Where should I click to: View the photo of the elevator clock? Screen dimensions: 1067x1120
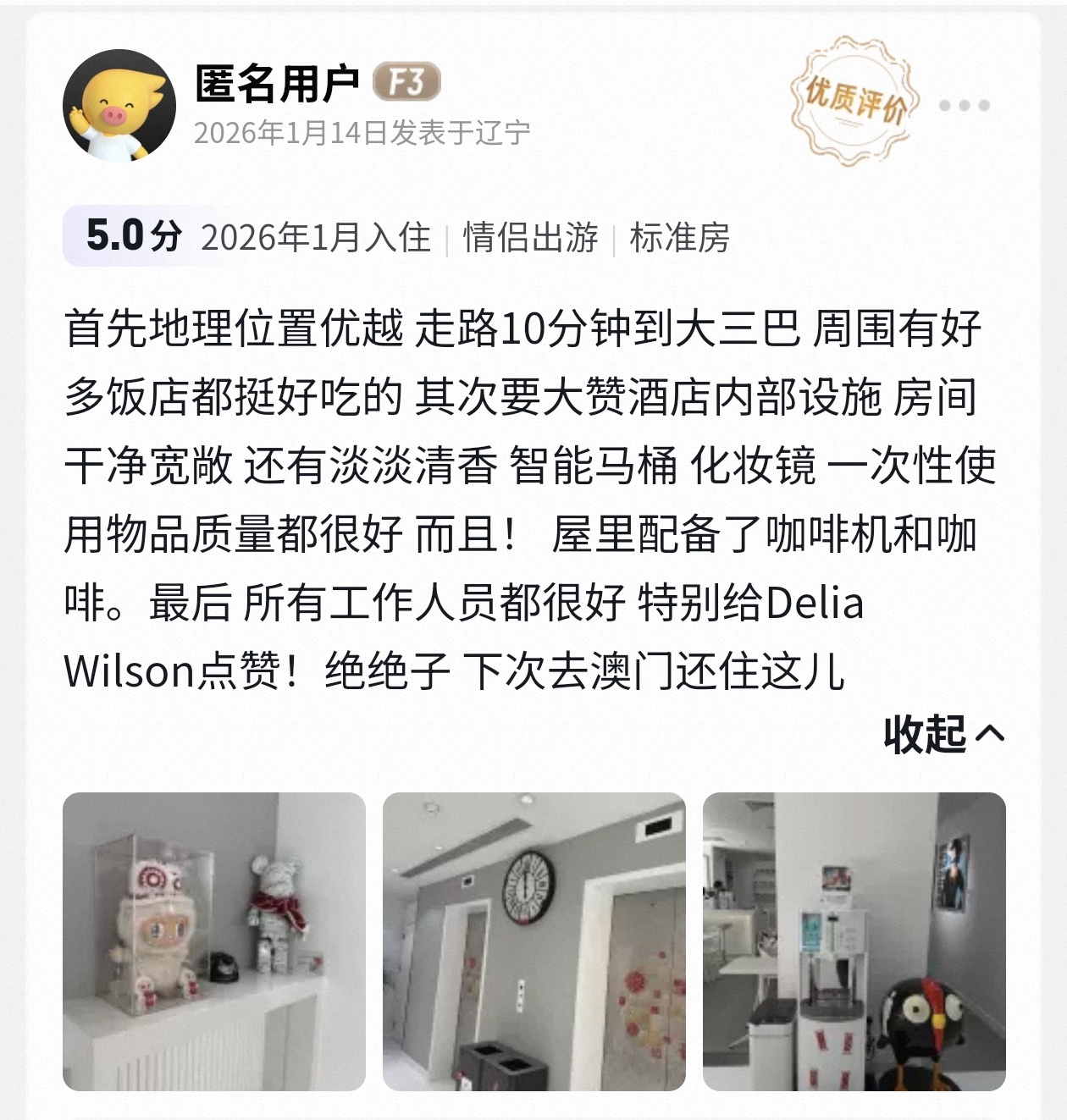pos(533,941)
